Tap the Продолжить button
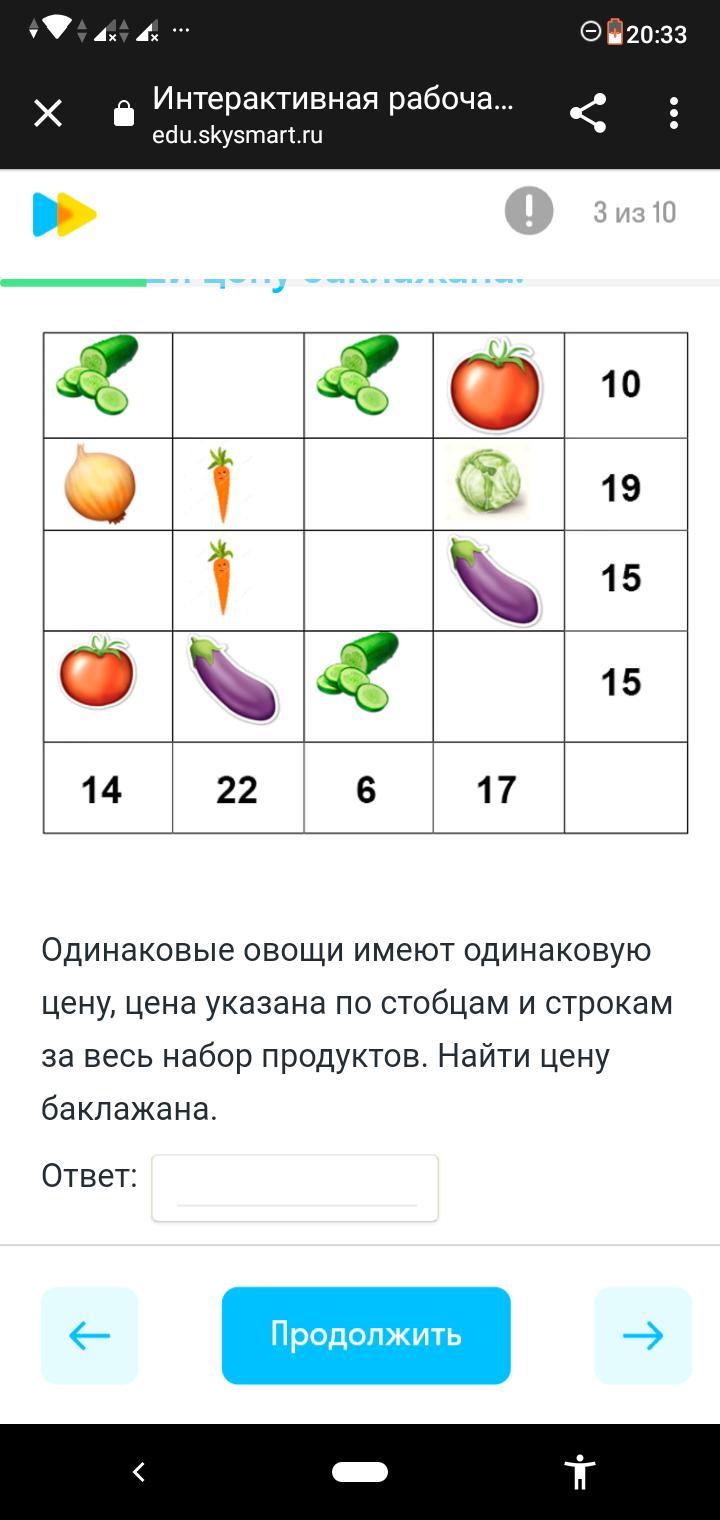The width and height of the screenshot is (720, 1520). pyautogui.click(x=366, y=1335)
